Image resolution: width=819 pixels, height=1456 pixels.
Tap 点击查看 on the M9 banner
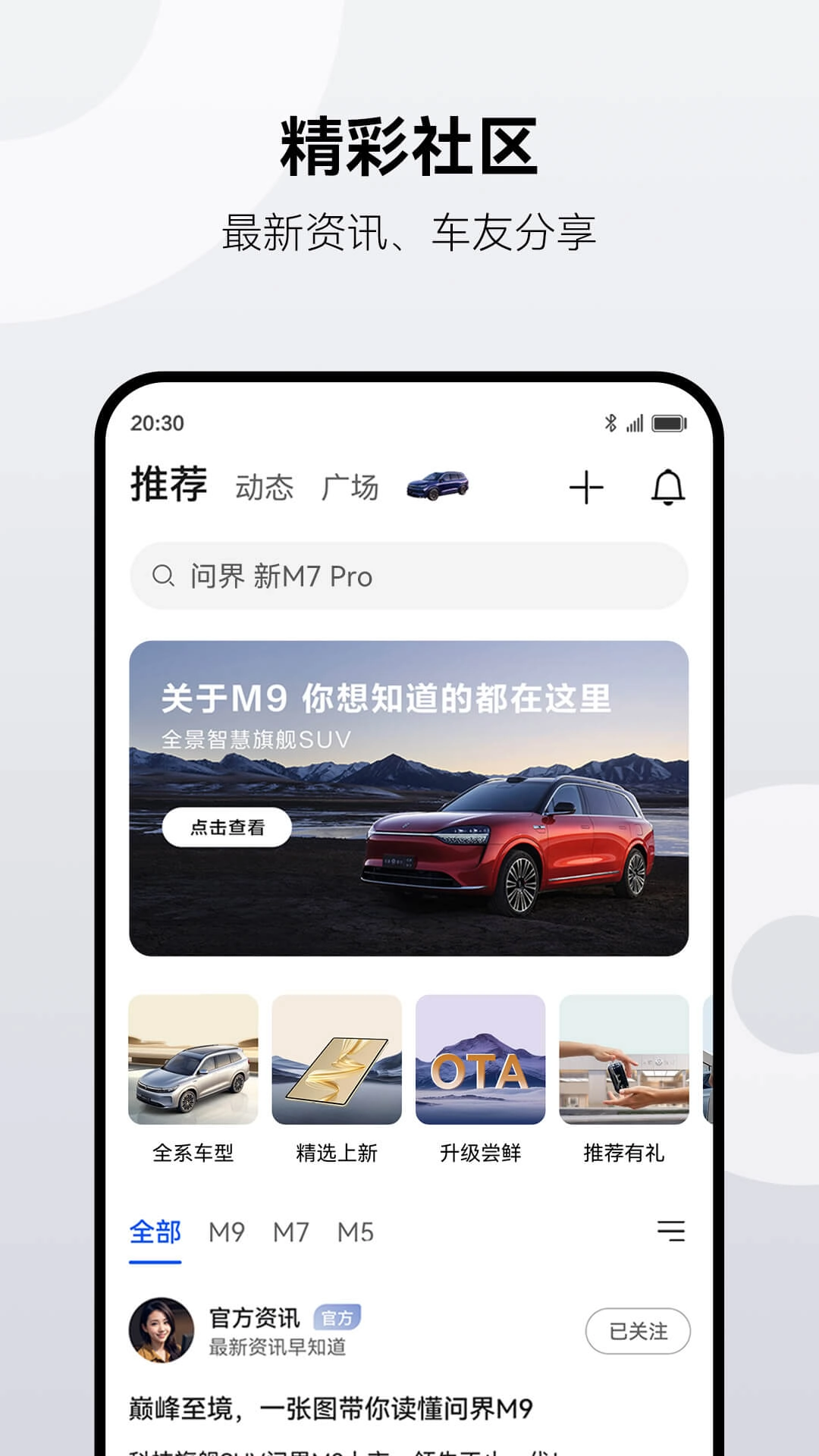(226, 828)
